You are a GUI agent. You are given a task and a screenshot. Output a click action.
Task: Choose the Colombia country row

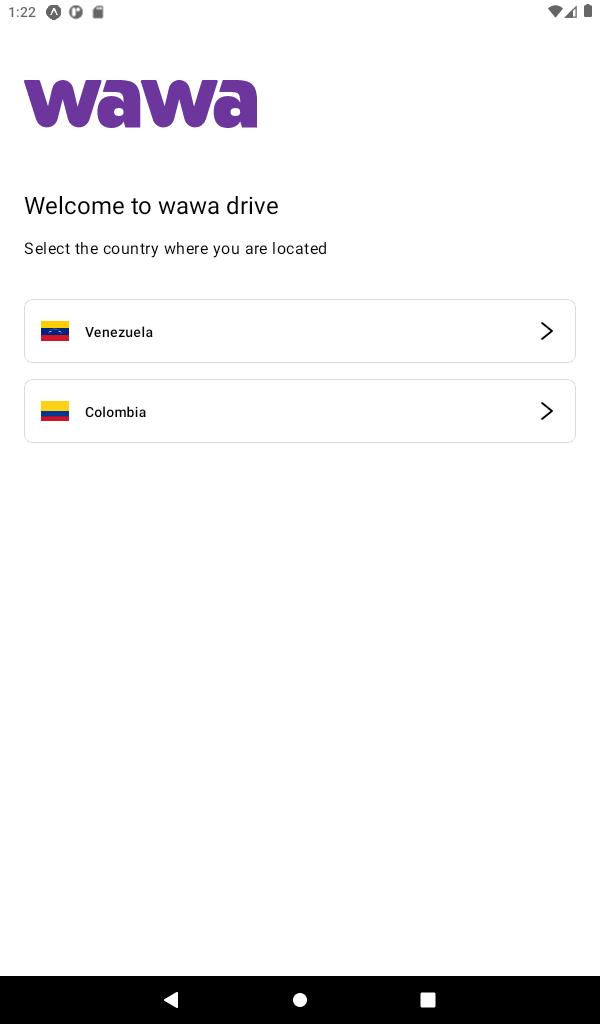tap(300, 411)
